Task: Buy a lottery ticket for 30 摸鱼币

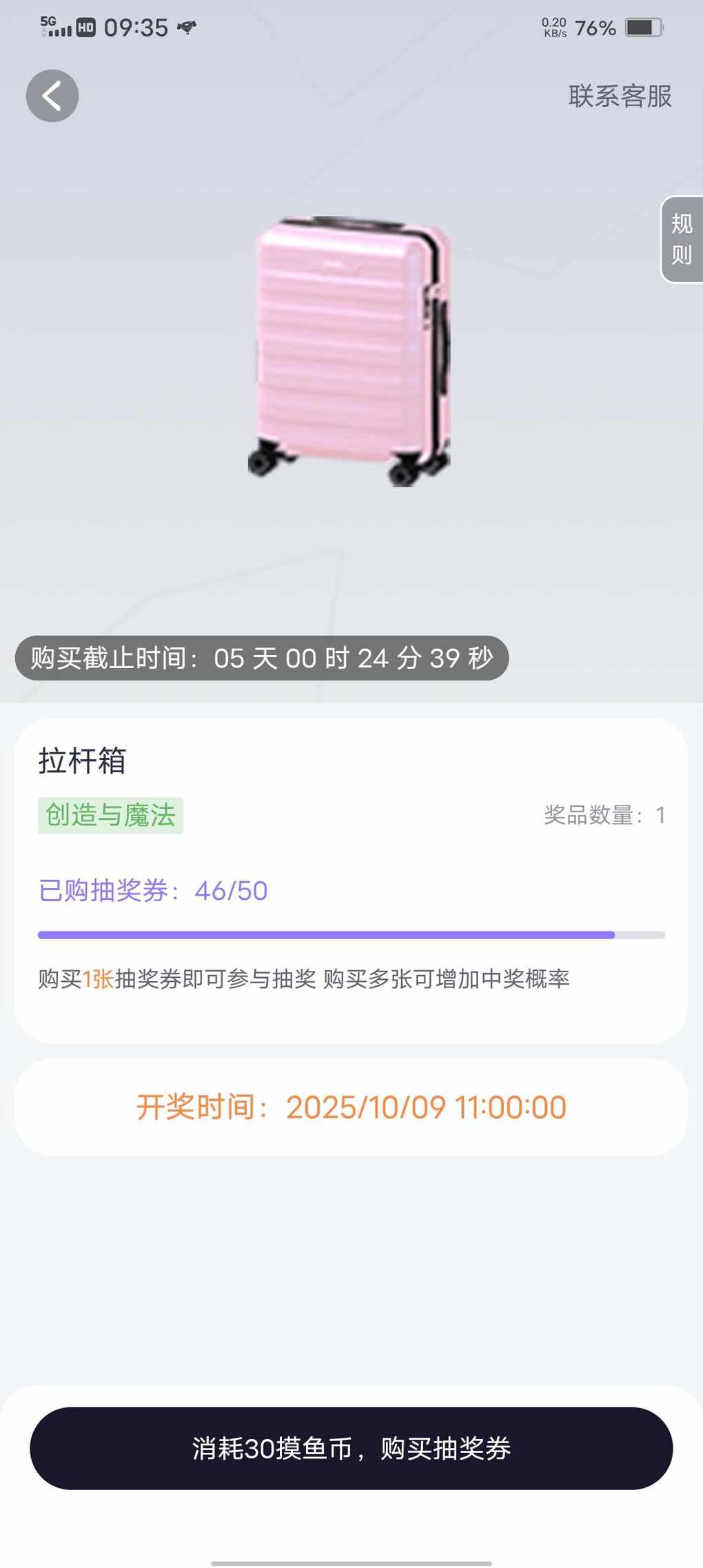Action: [351, 1448]
